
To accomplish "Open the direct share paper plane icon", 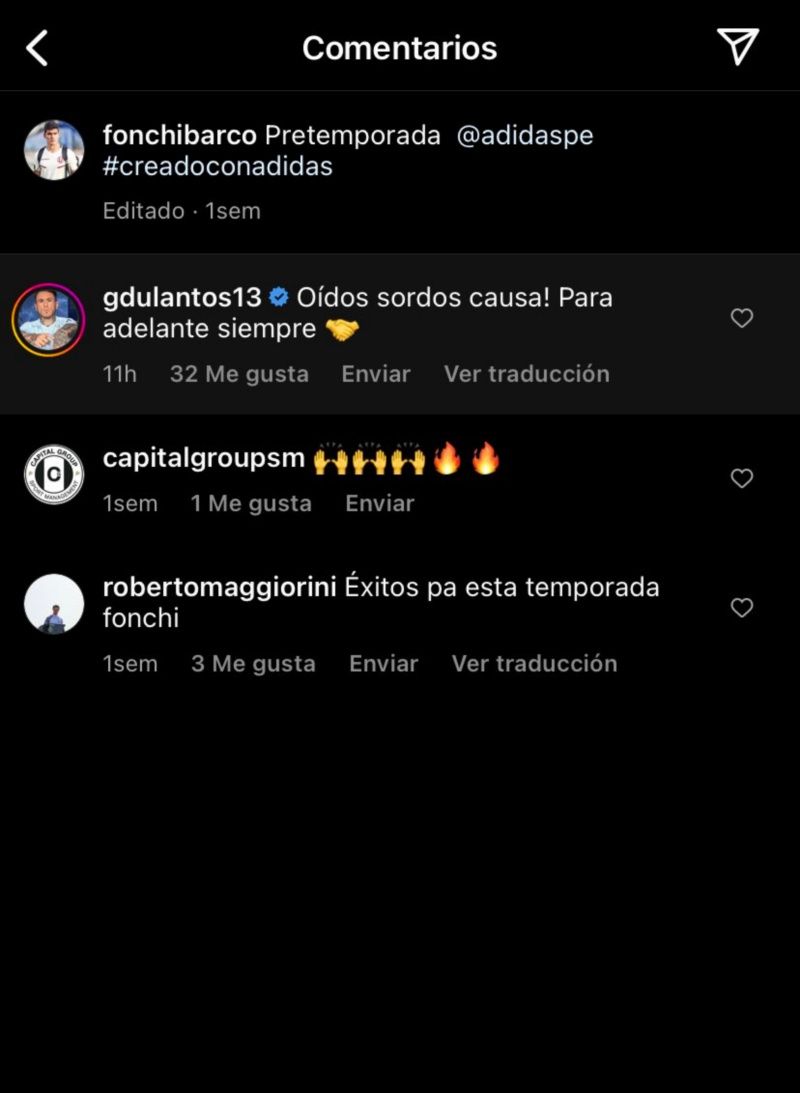I will (738, 46).
